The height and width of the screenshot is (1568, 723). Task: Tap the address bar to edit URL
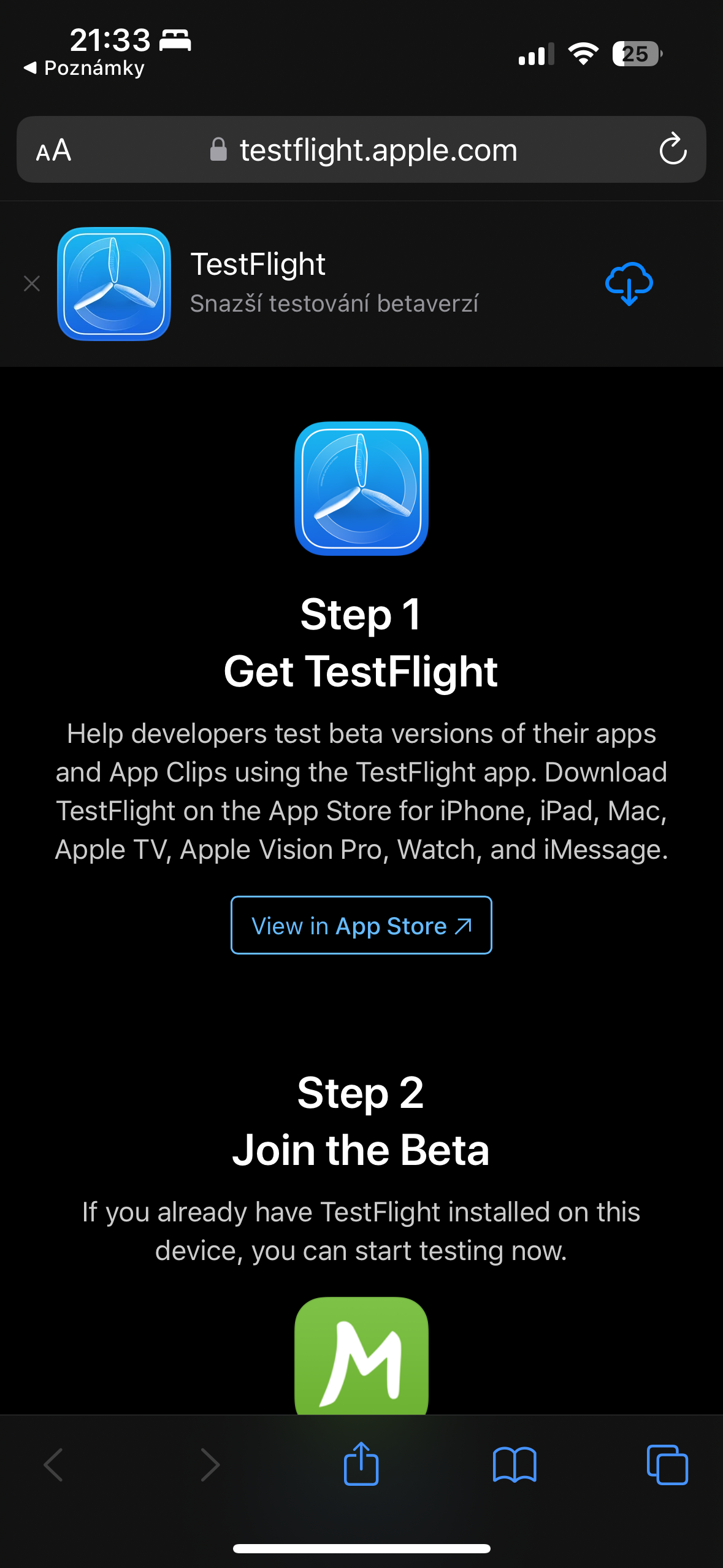click(378, 150)
